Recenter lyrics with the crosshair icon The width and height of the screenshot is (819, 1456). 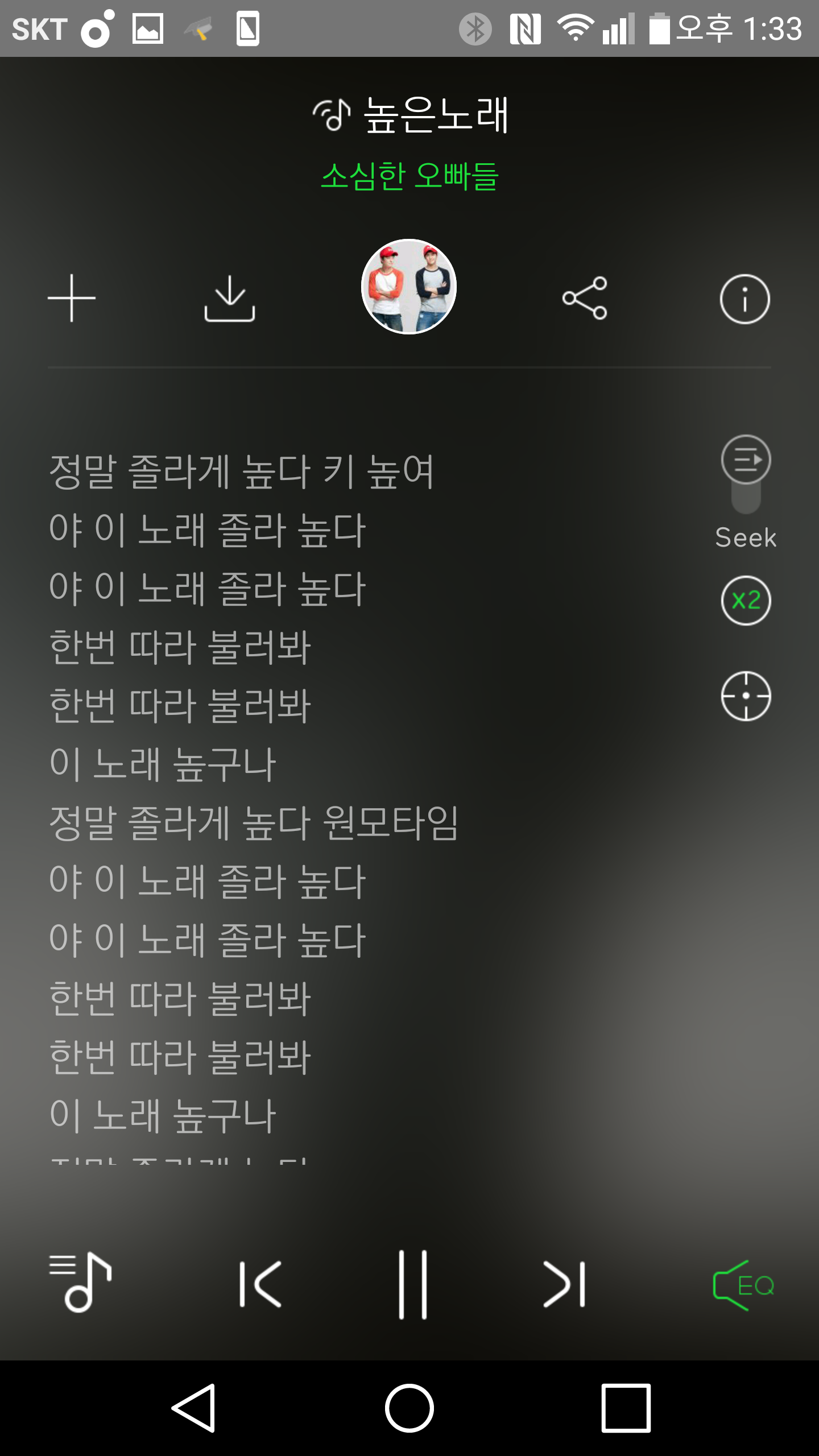(746, 696)
